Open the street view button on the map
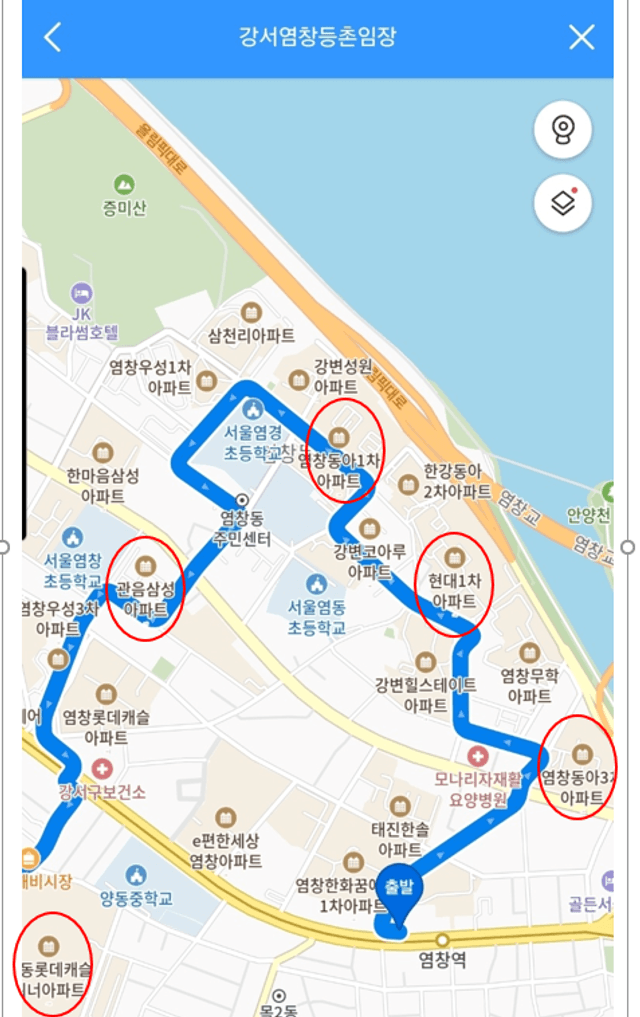This screenshot has height=1017, width=640. tap(563, 130)
